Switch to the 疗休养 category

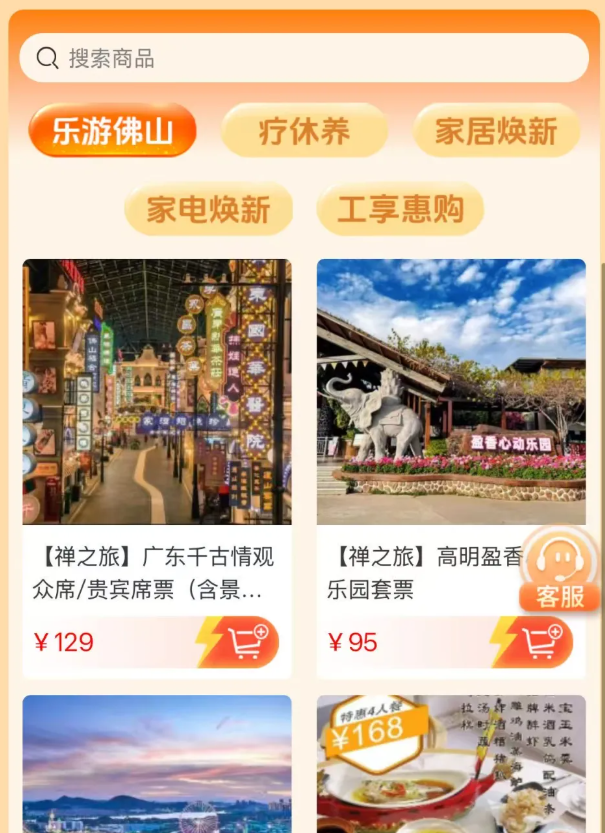point(304,131)
